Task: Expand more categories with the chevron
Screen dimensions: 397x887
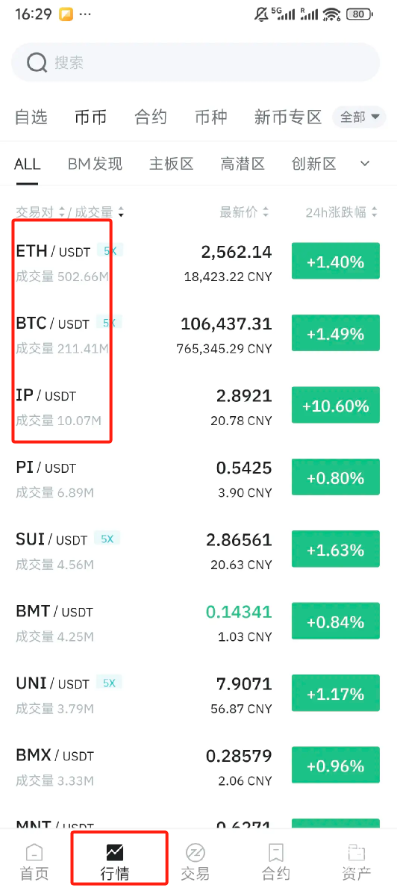Action: click(365, 164)
